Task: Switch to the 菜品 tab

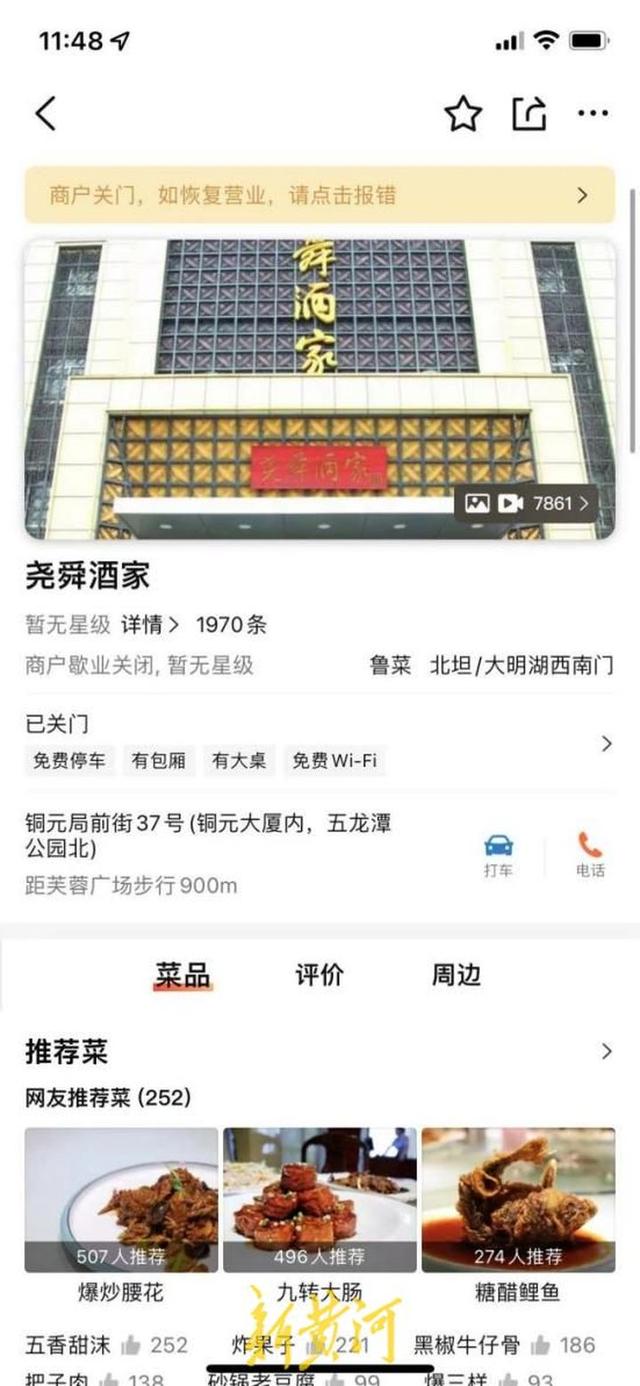Action: (x=183, y=975)
